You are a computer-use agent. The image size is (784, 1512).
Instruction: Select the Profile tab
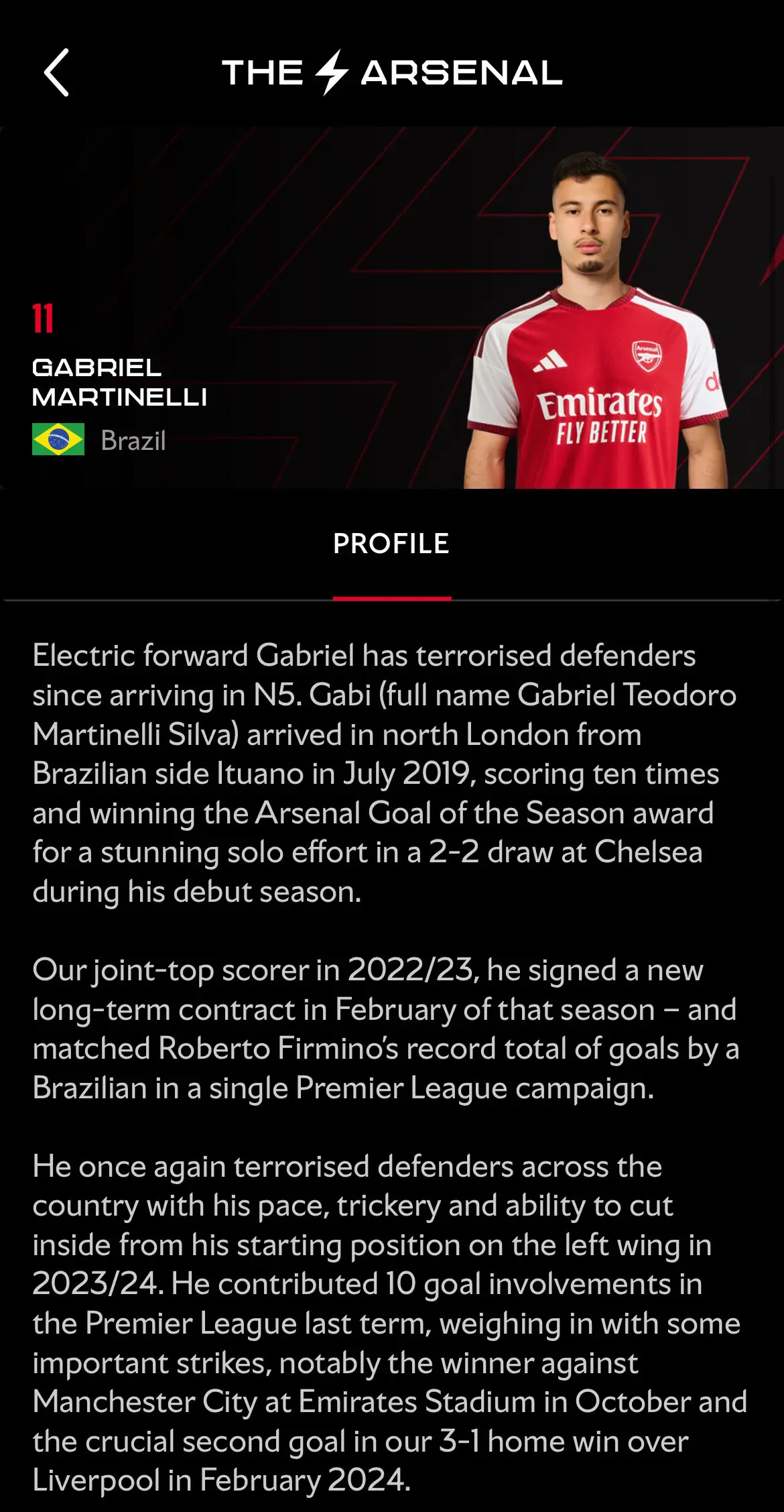[x=391, y=544]
